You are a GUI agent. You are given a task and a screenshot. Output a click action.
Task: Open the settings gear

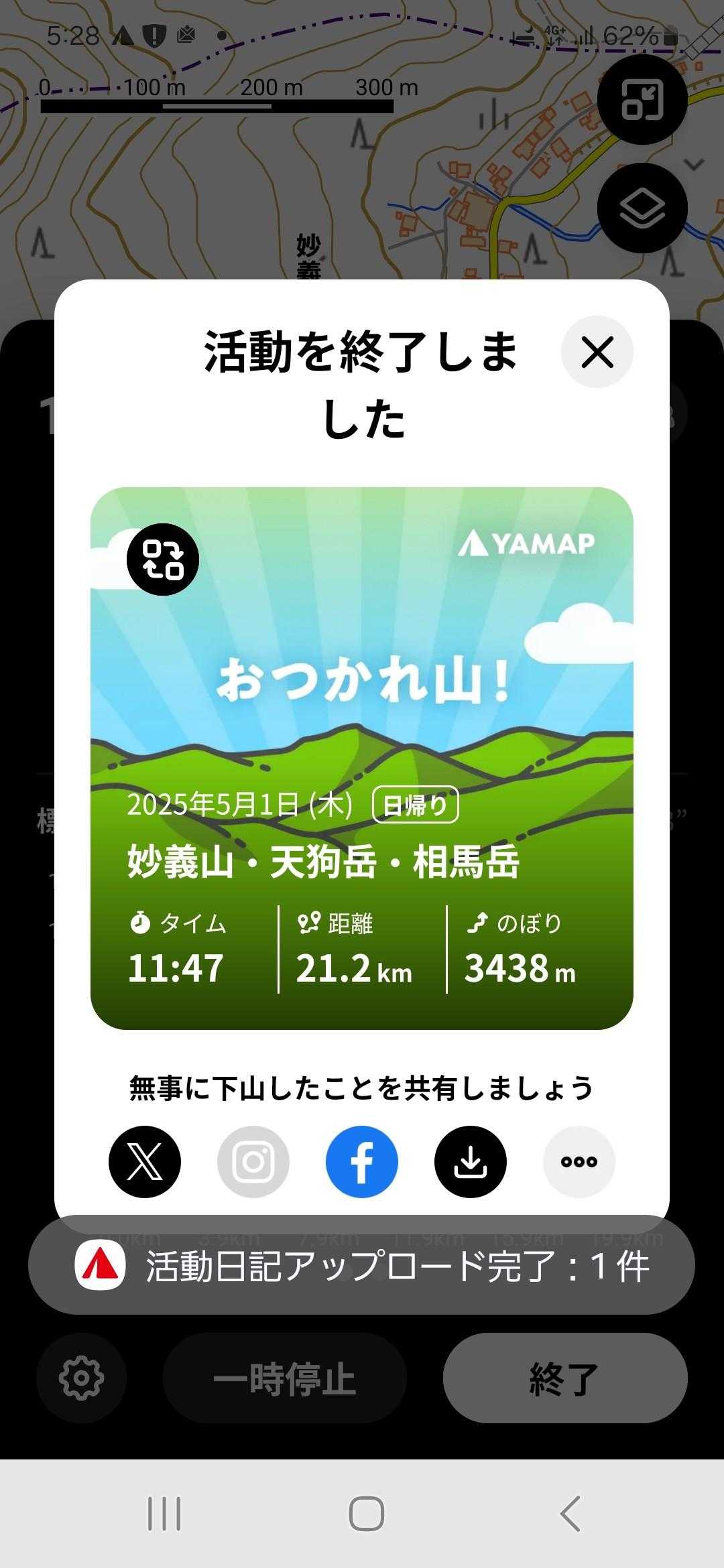(81, 1378)
